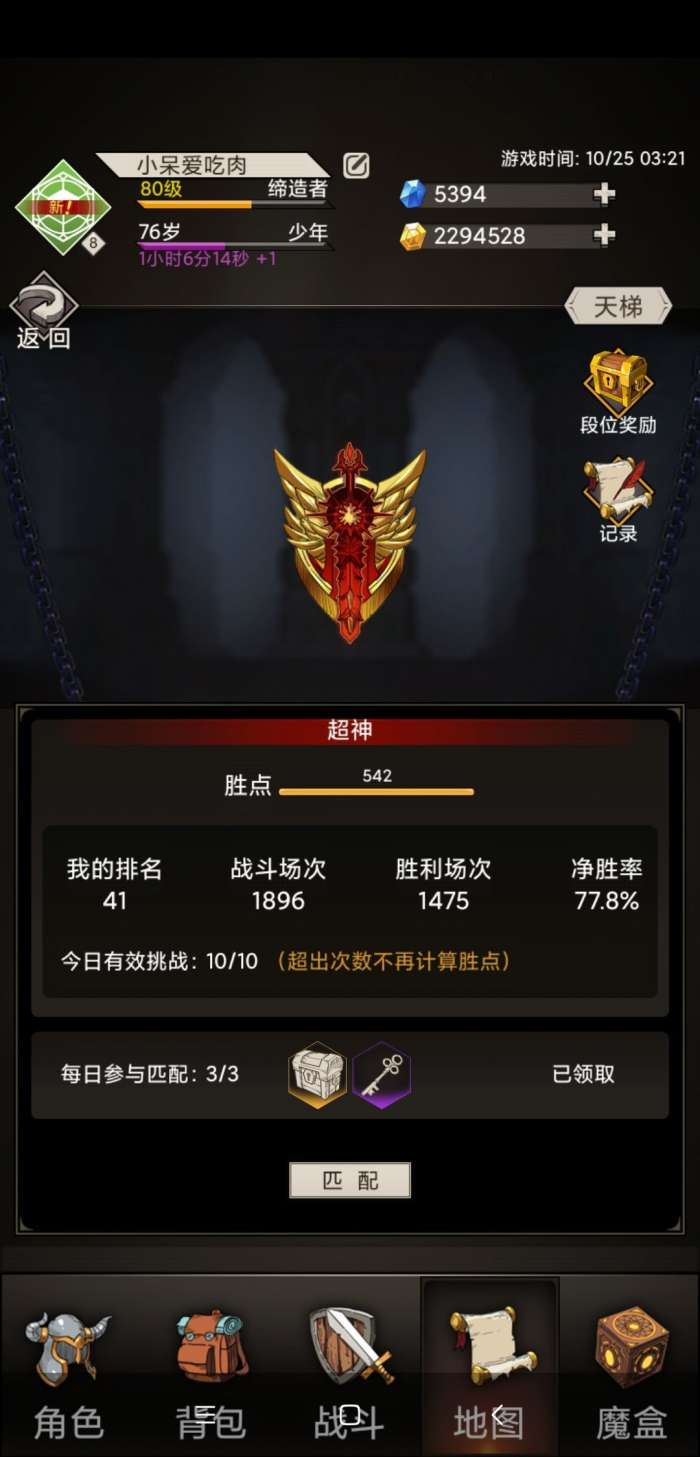Image resolution: width=700 pixels, height=1457 pixels.
Task: Go back with the 返回 arrow
Action: pos(44,312)
